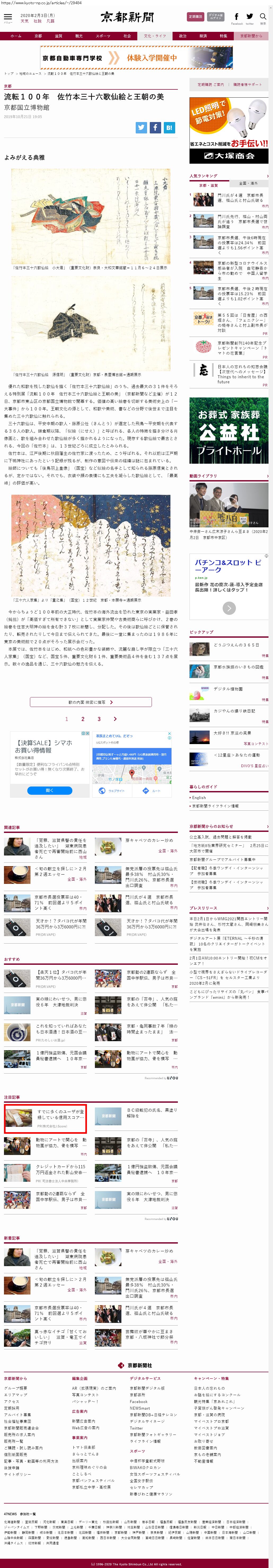Tap the 定期購読 button
Image resolution: width=273 pixels, height=1568 pixels.
(195, 17)
